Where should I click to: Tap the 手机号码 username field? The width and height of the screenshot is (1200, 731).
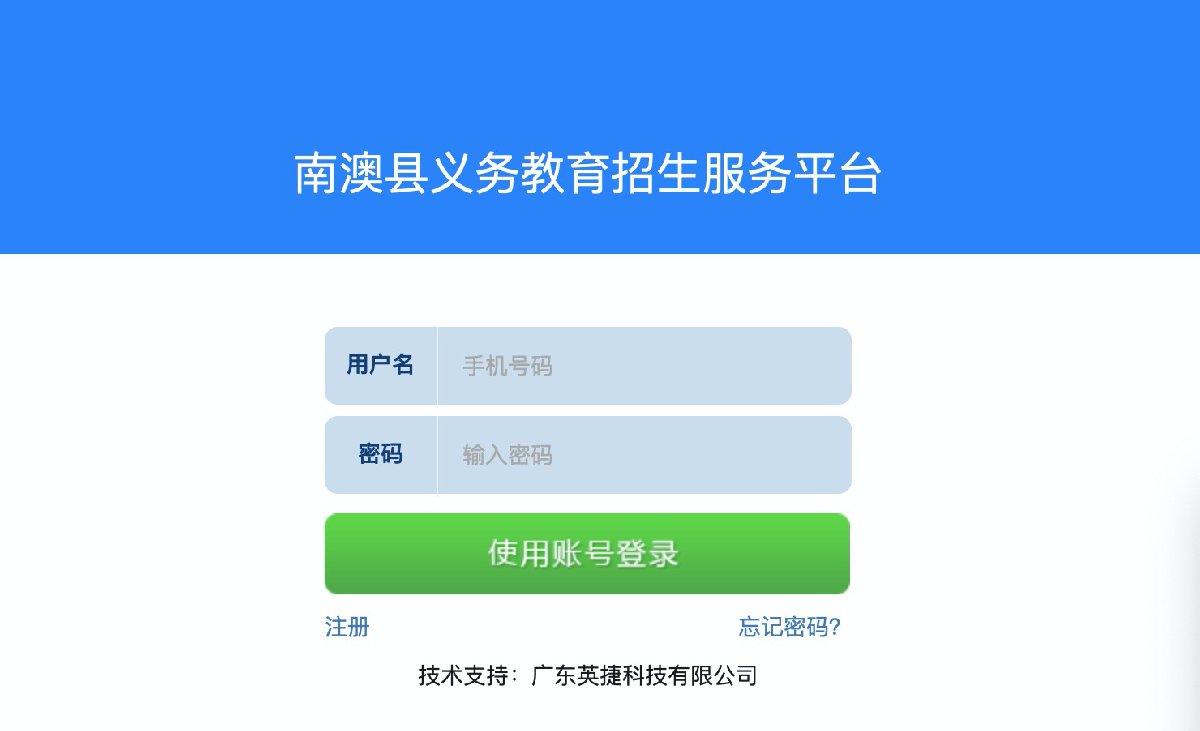pos(643,366)
